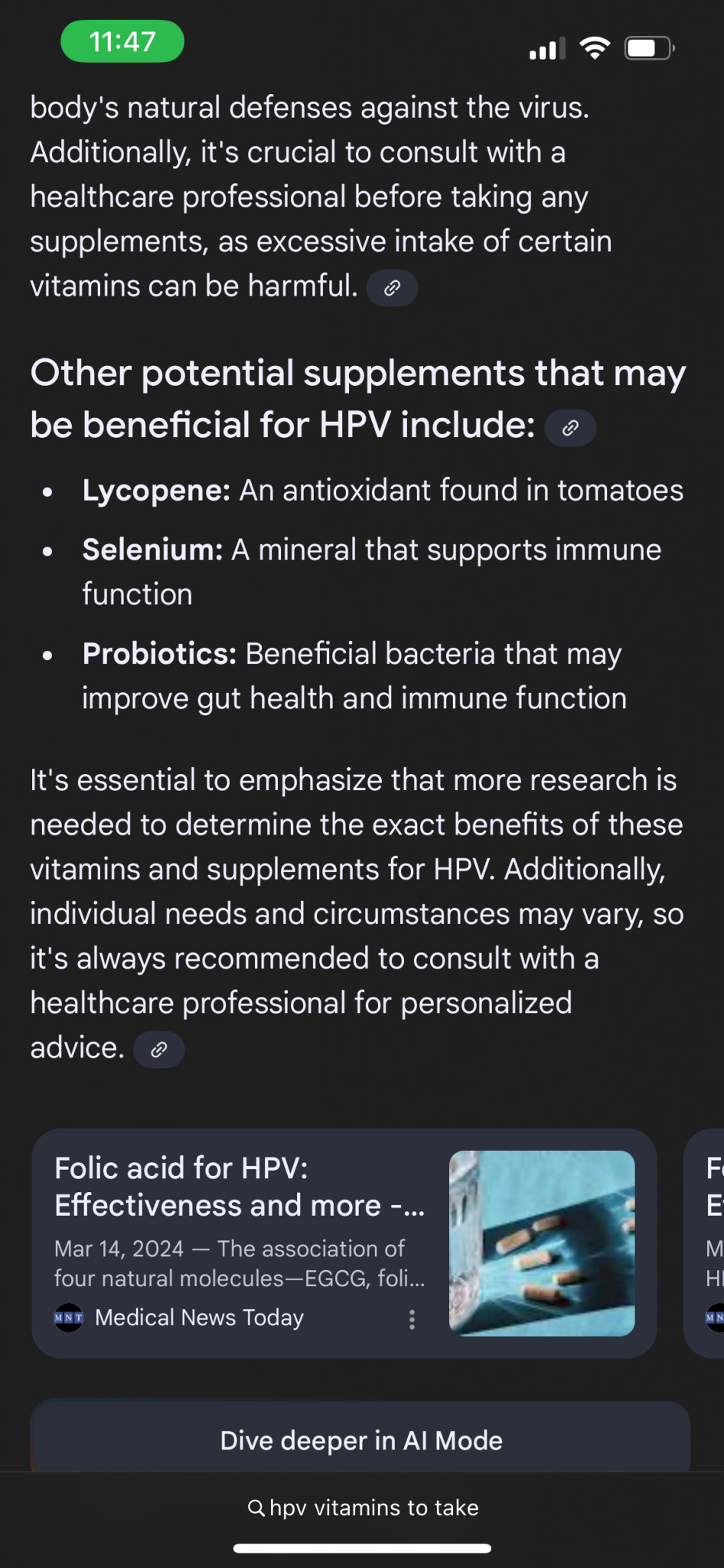Tap Dive deeper in AI Mode
This screenshot has width=724, height=1568.
click(x=360, y=1440)
